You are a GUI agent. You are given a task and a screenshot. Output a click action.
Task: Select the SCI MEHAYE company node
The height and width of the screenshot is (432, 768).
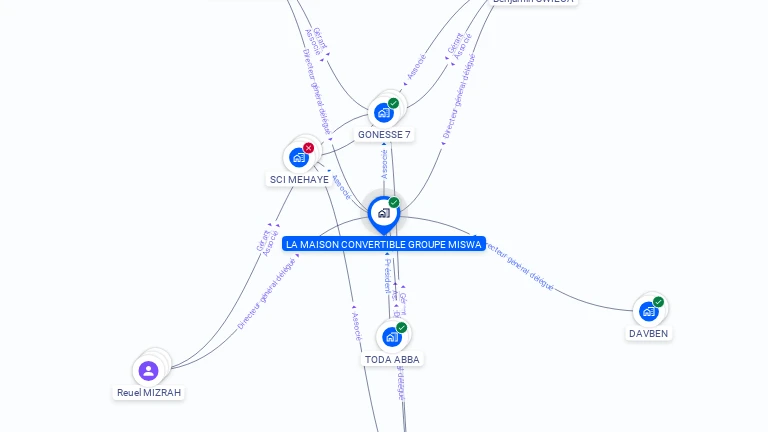click(299, 157)
